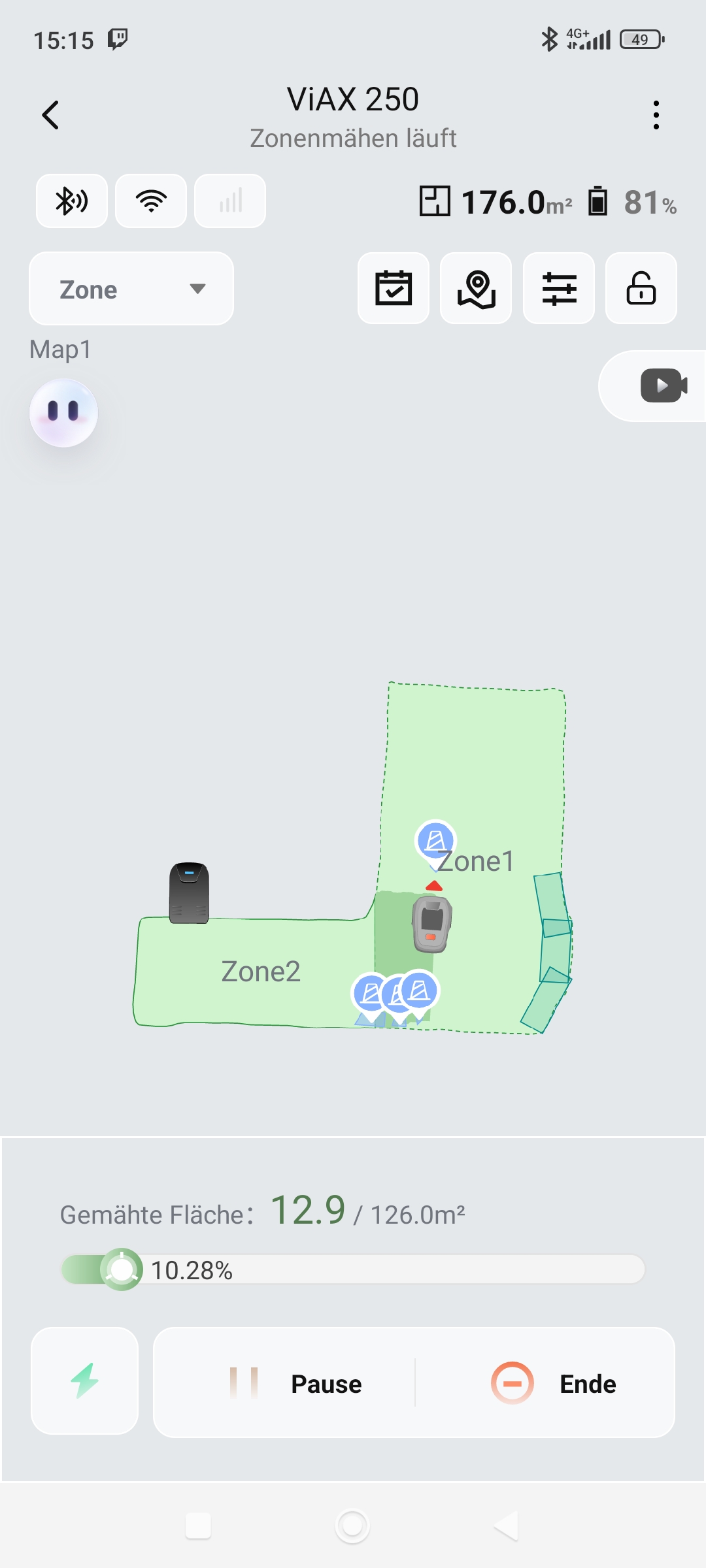706x1568 pixels.
Task: Go back using the top-left arrow
Action: point(50,115)
